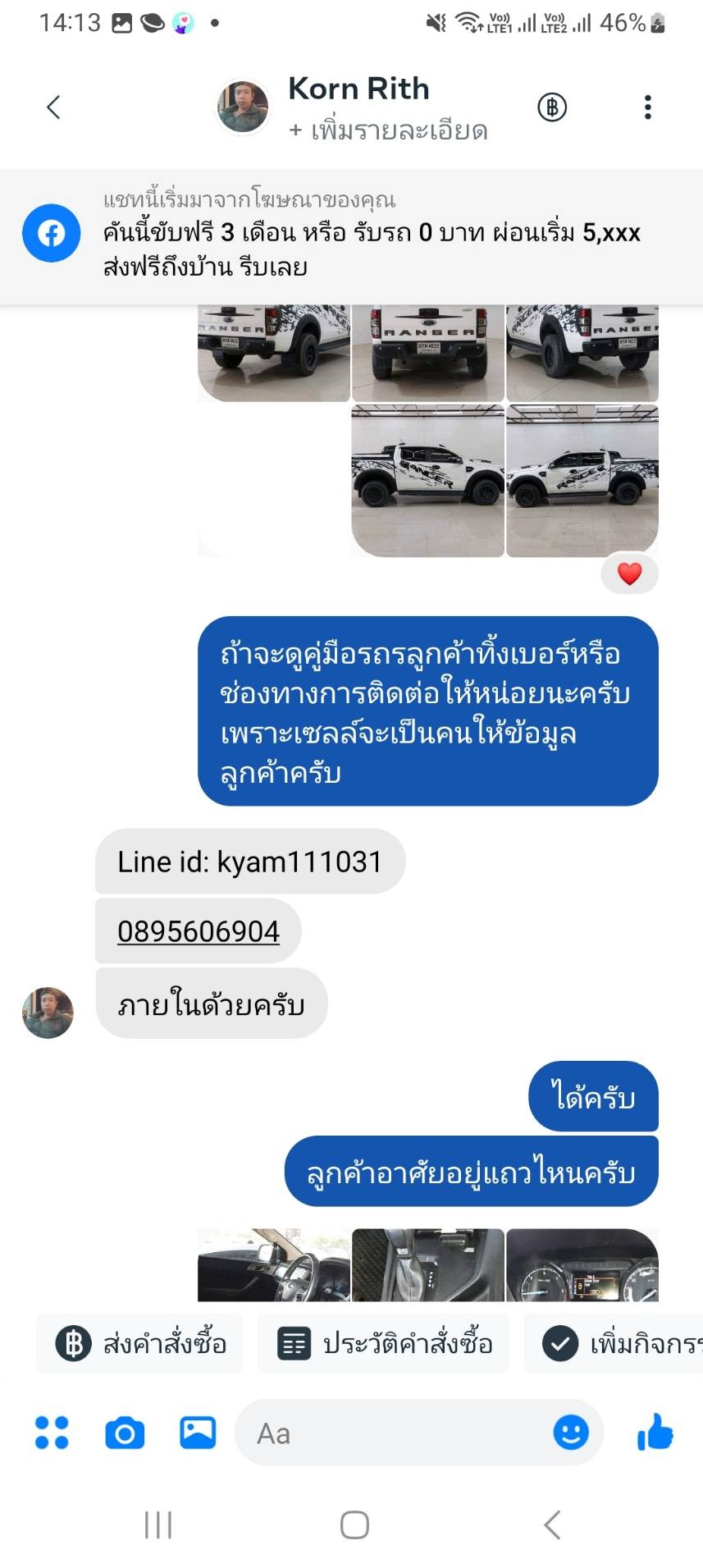View the gear shifter interior photo

point(427,1264)
